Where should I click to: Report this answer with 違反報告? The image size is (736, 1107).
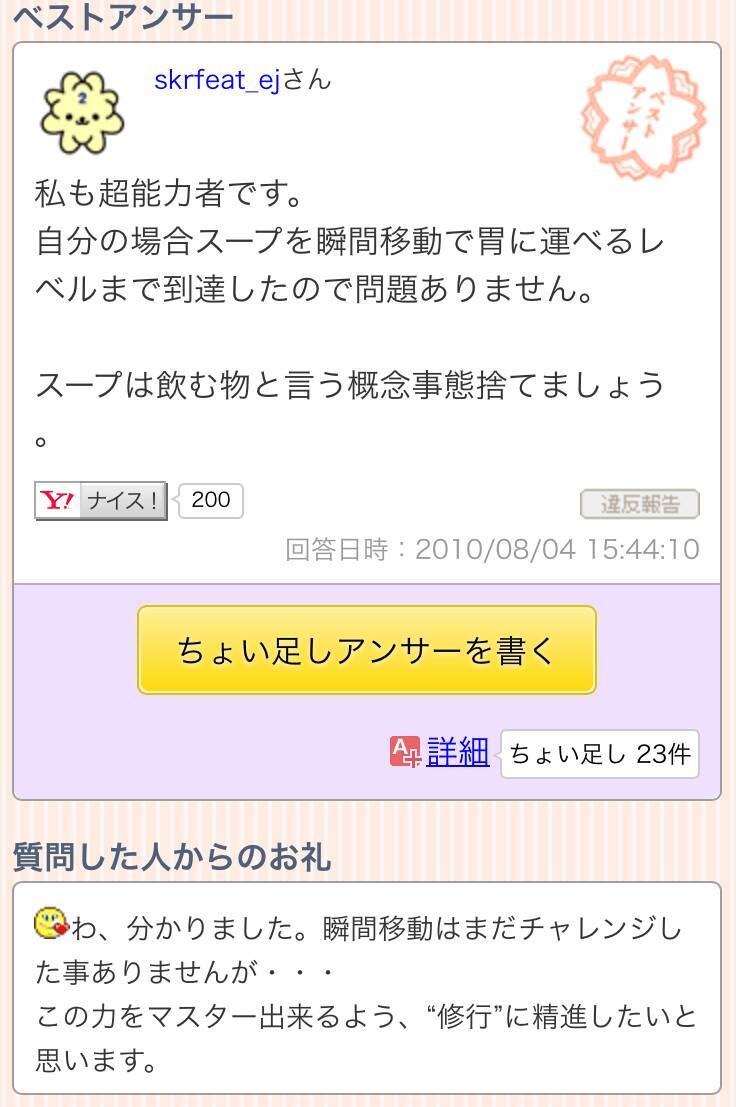point(639,504)
